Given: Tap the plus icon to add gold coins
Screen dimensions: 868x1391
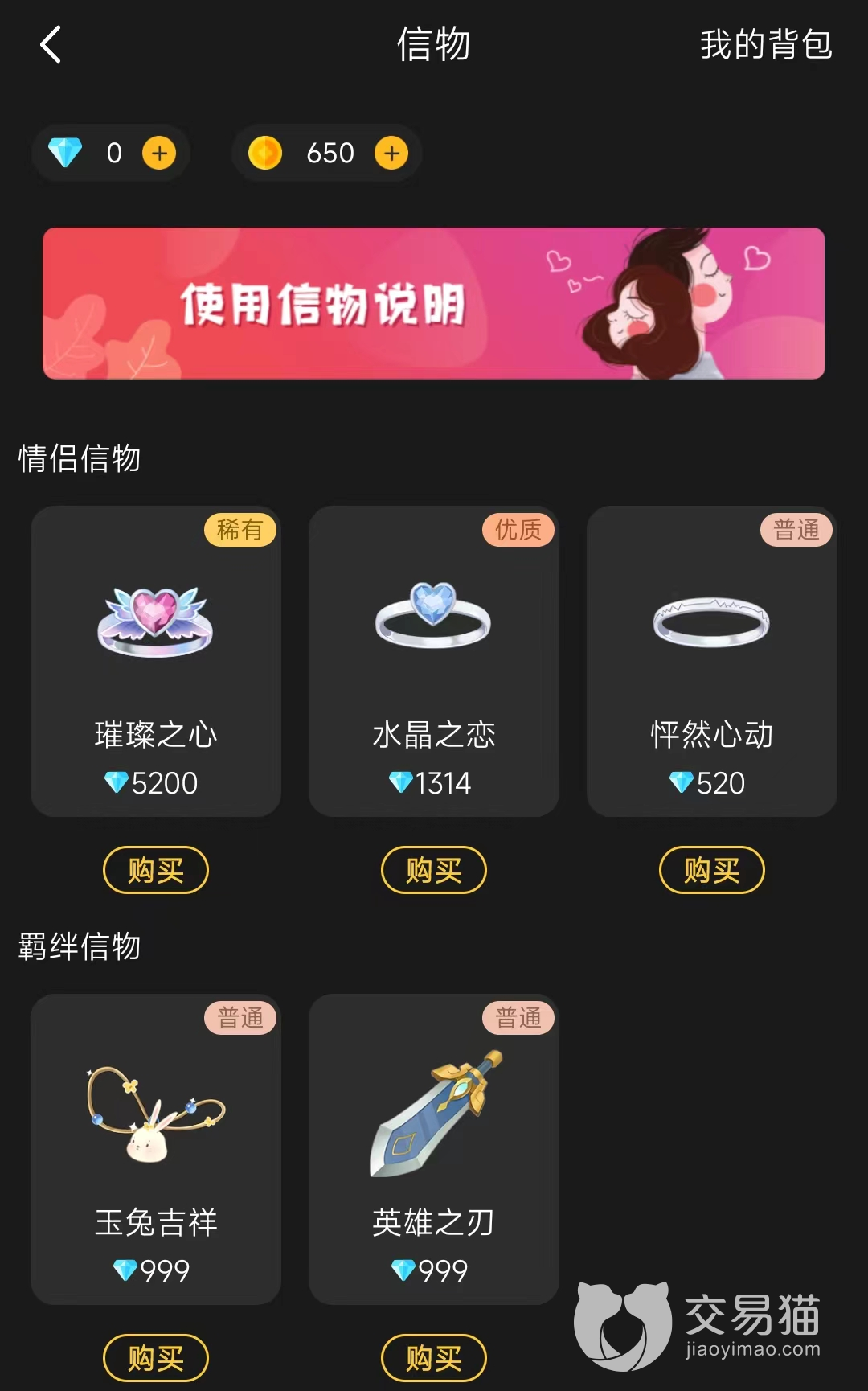Looking at the screenshot, I should (x=391, y=153).
